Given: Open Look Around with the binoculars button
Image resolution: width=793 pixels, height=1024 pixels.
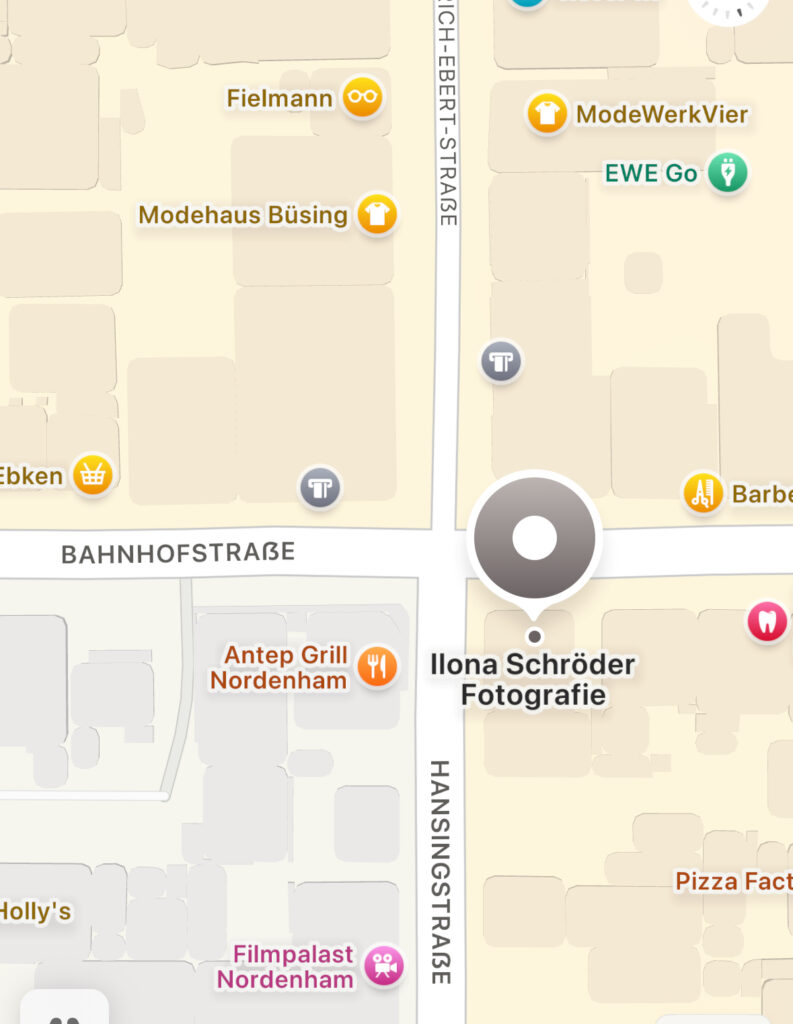Looking at the screenshot, I should (x=64, y=1010).
